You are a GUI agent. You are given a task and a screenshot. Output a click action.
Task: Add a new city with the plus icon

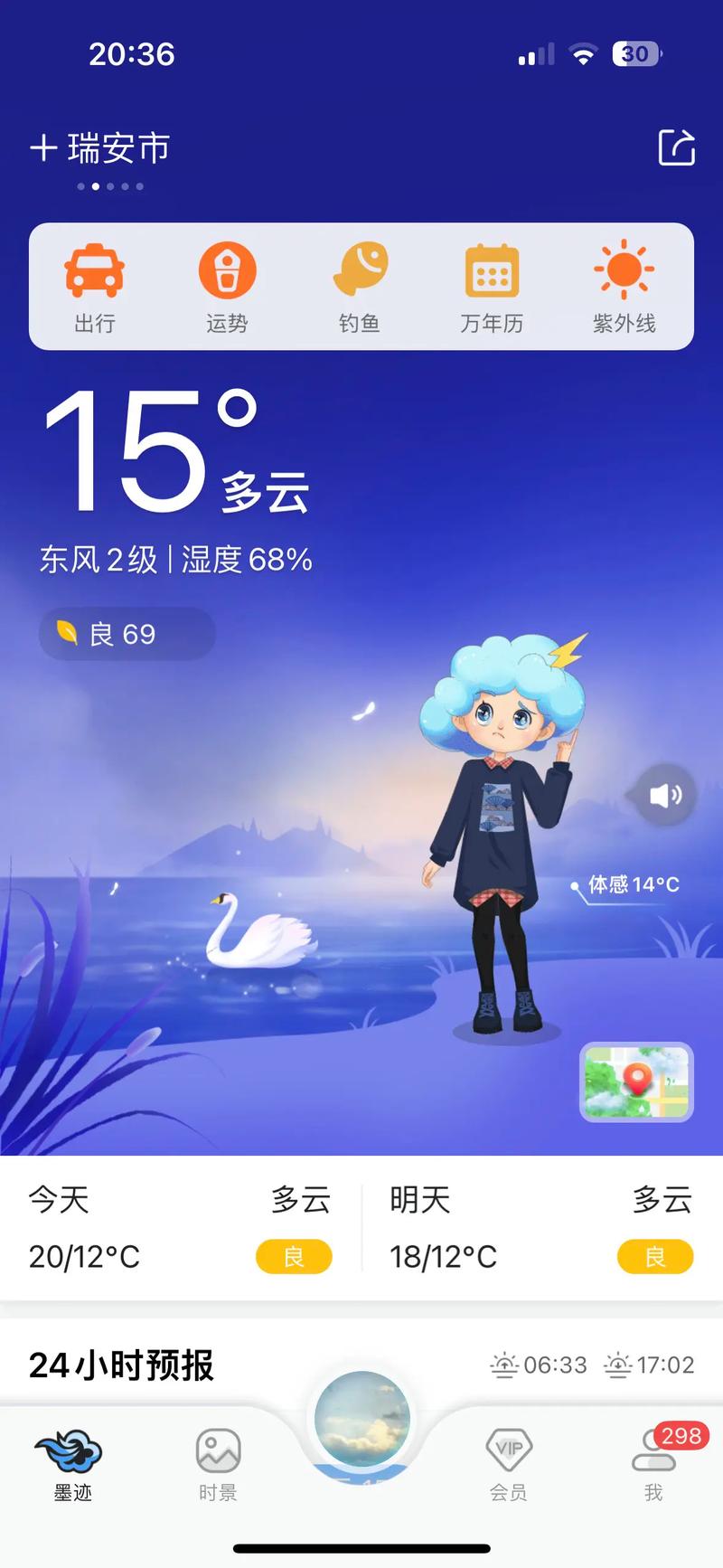point(42,149)
